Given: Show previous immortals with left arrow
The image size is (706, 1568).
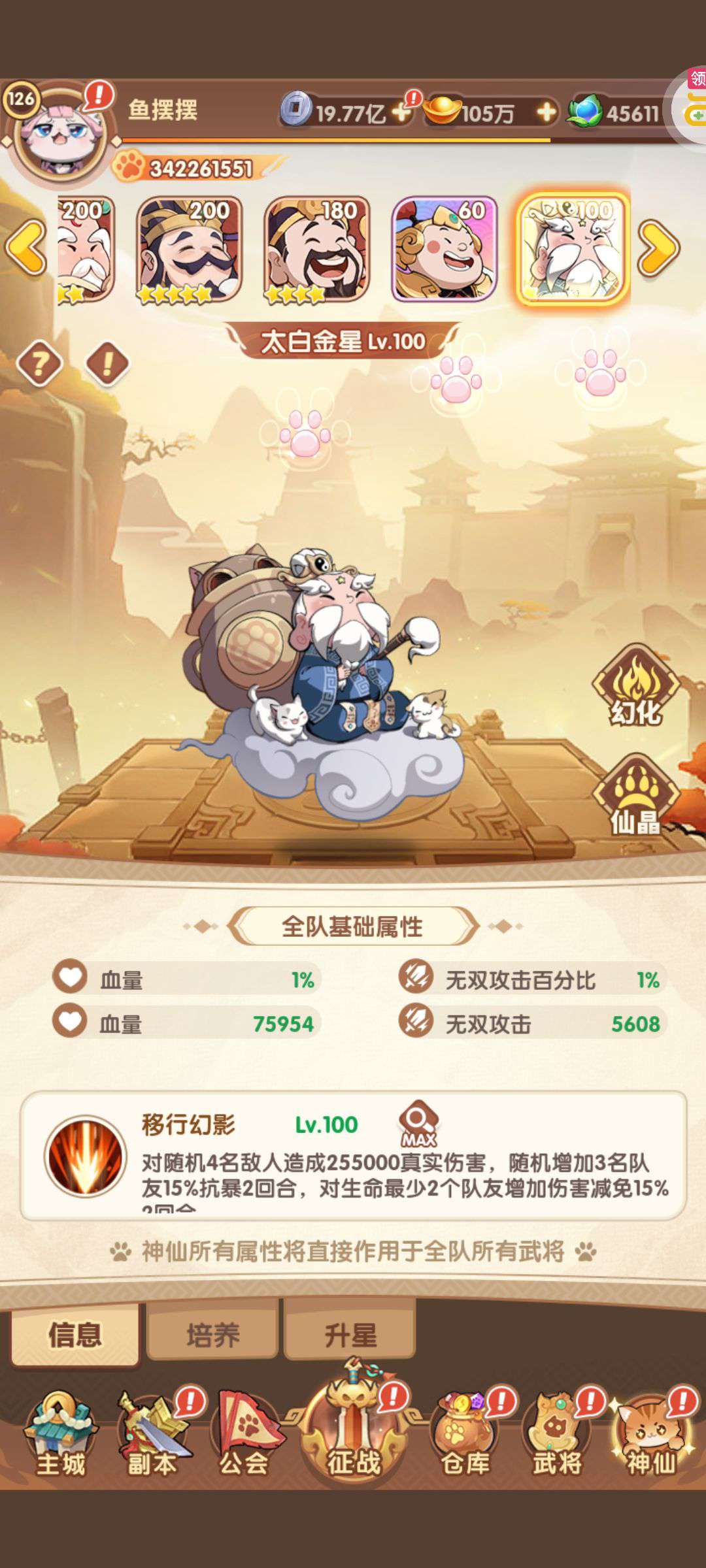Looking at the screenshot, I should (26, 248).
